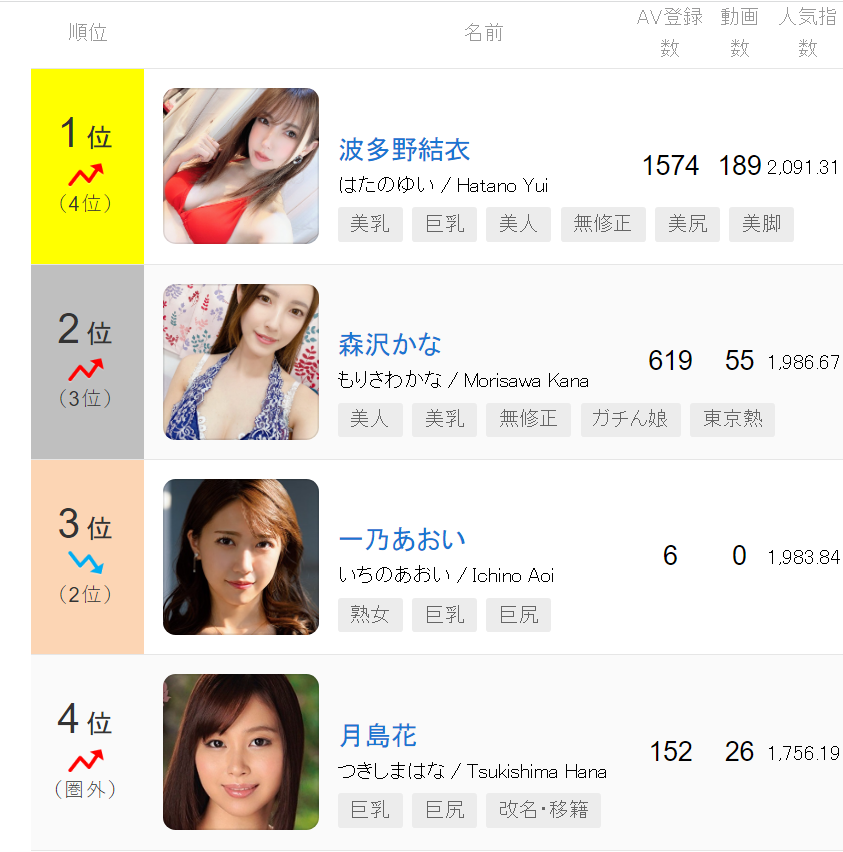The height and width of the screenshot is (852, 843).
Task: Tap the photo thumbnail of Ichino Aoi
Action: pos(241,557)
